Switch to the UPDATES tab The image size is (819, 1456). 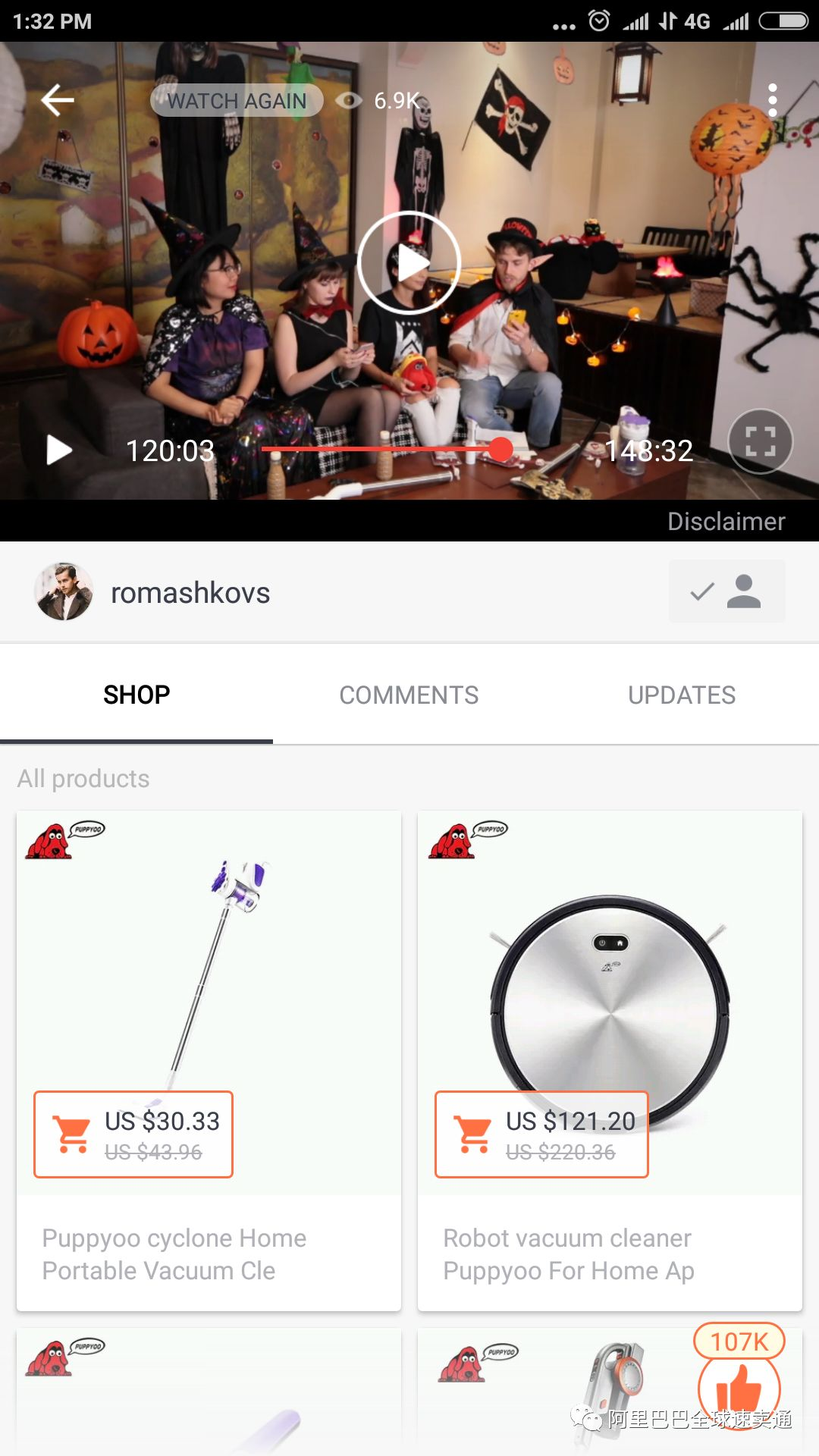[682, 695]
